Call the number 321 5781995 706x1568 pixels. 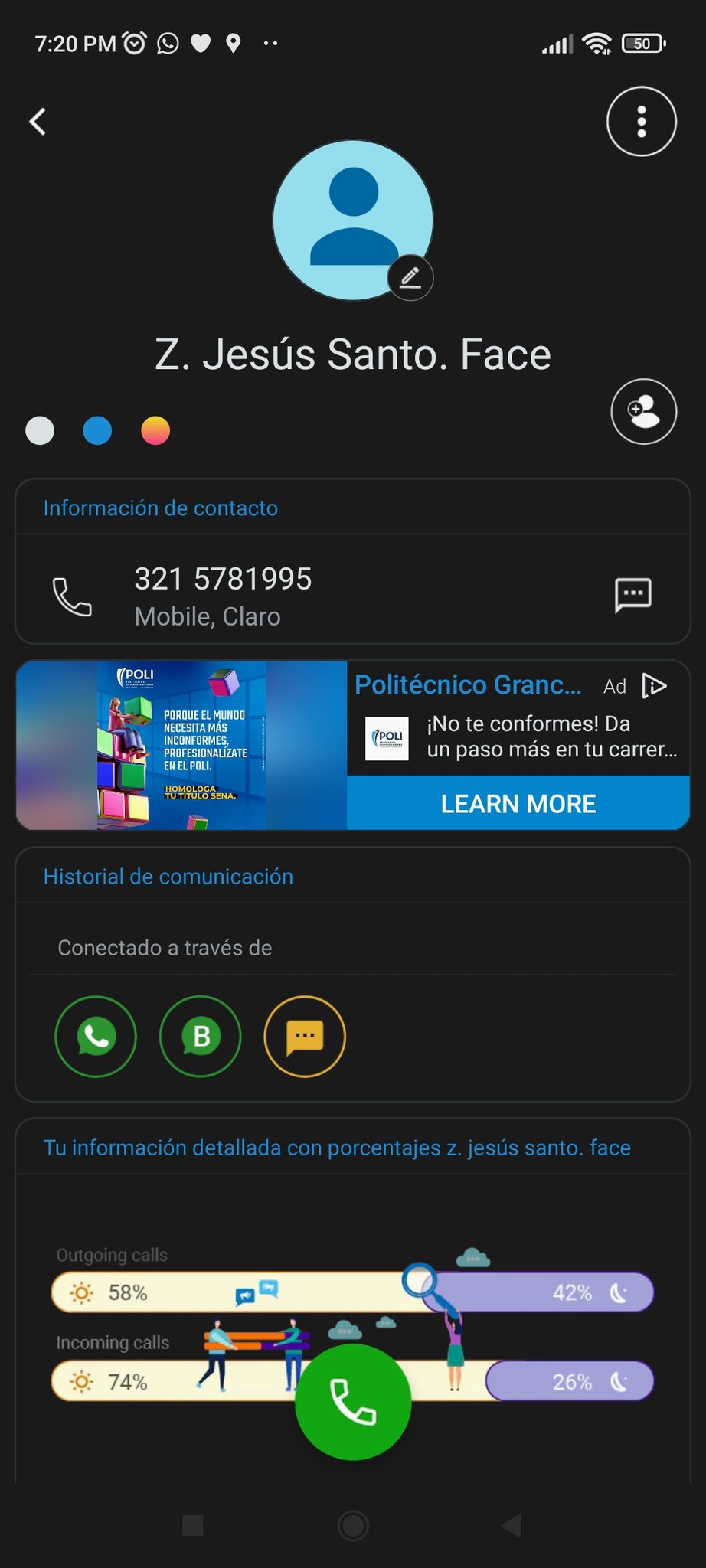pos(72,596)
